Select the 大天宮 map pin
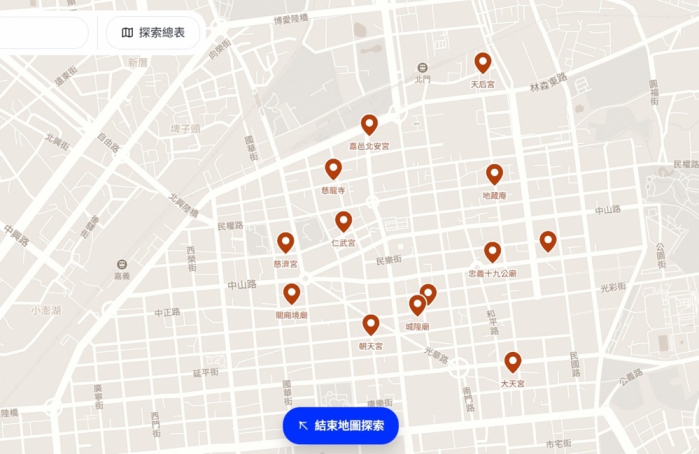 [512, 362]
